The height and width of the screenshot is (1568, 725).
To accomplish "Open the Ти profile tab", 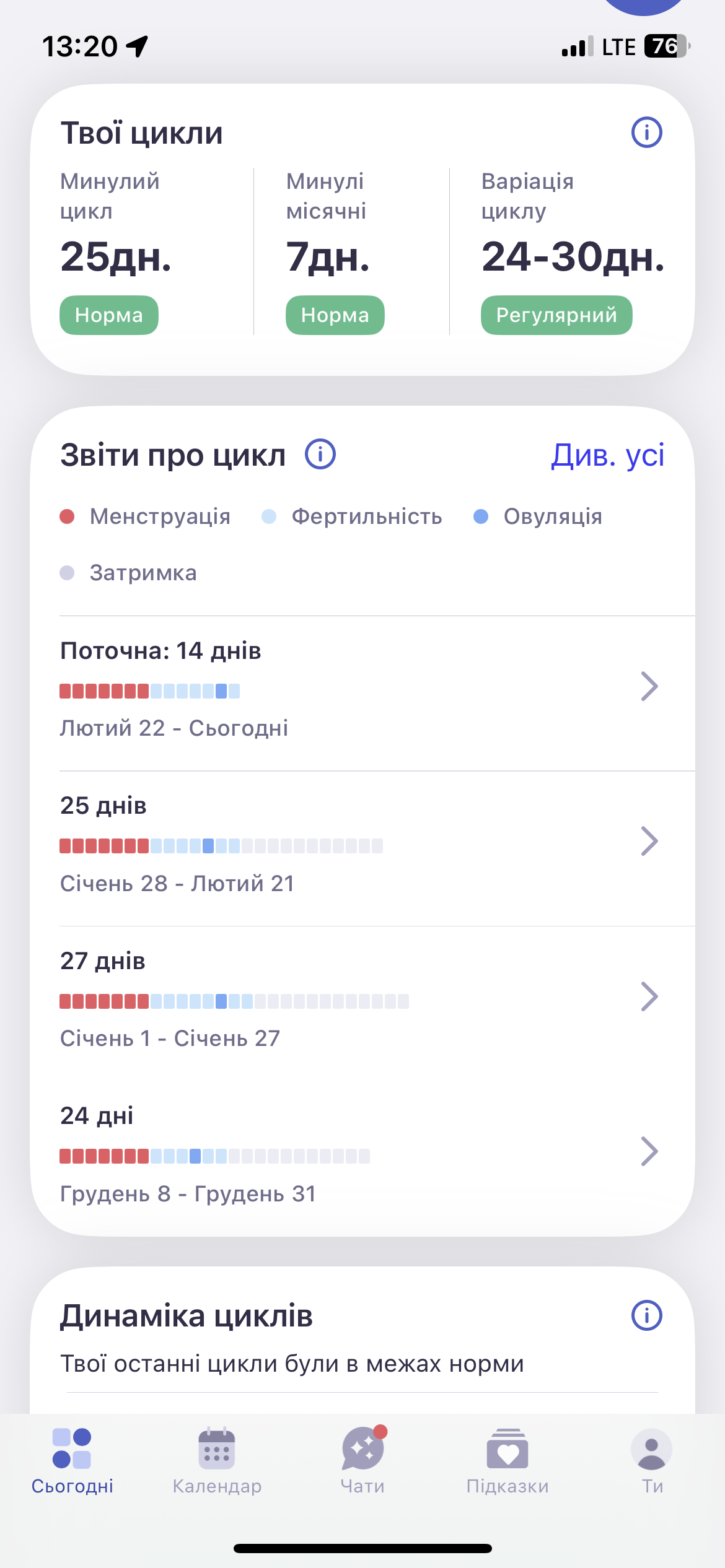I will (x=652, y=1461).
